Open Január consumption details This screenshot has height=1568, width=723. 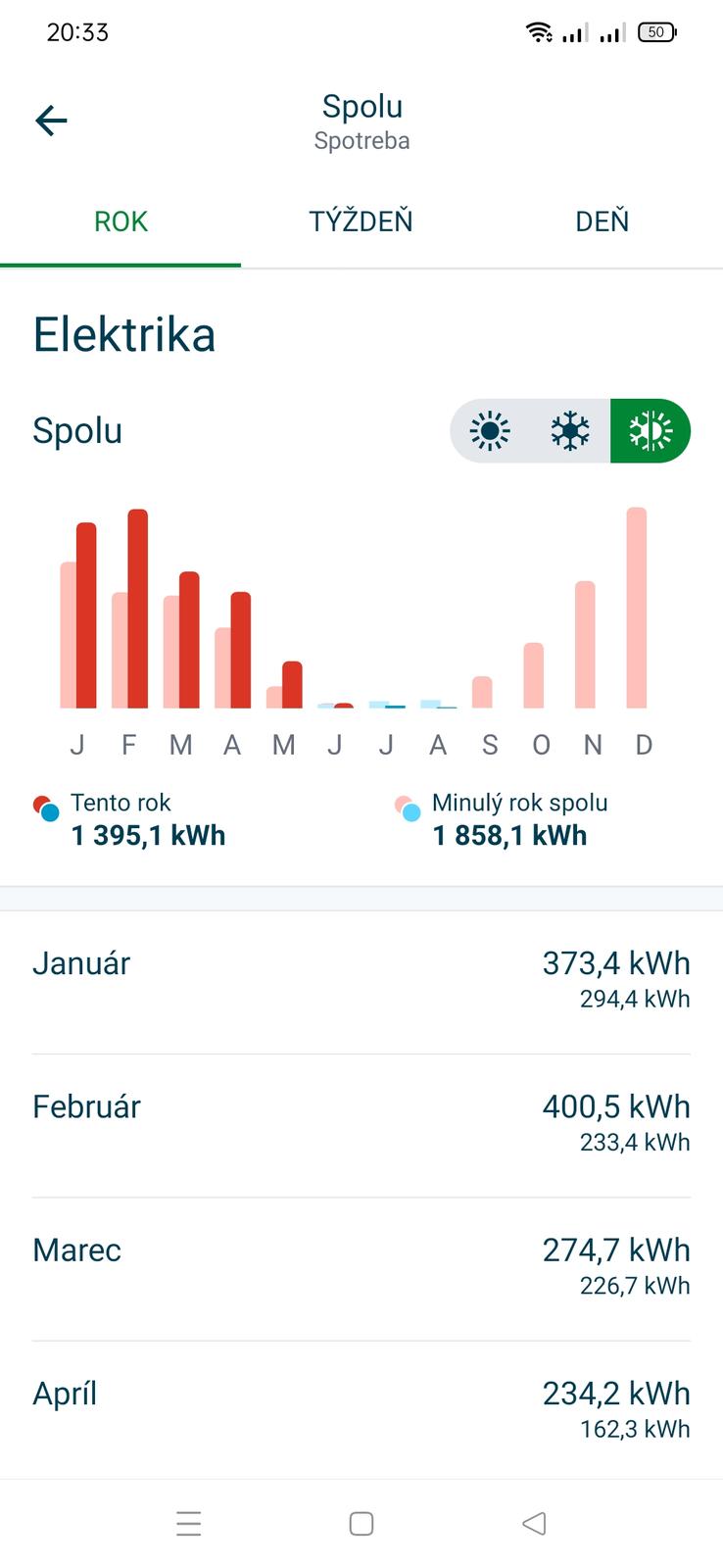(x=361, y=980)
